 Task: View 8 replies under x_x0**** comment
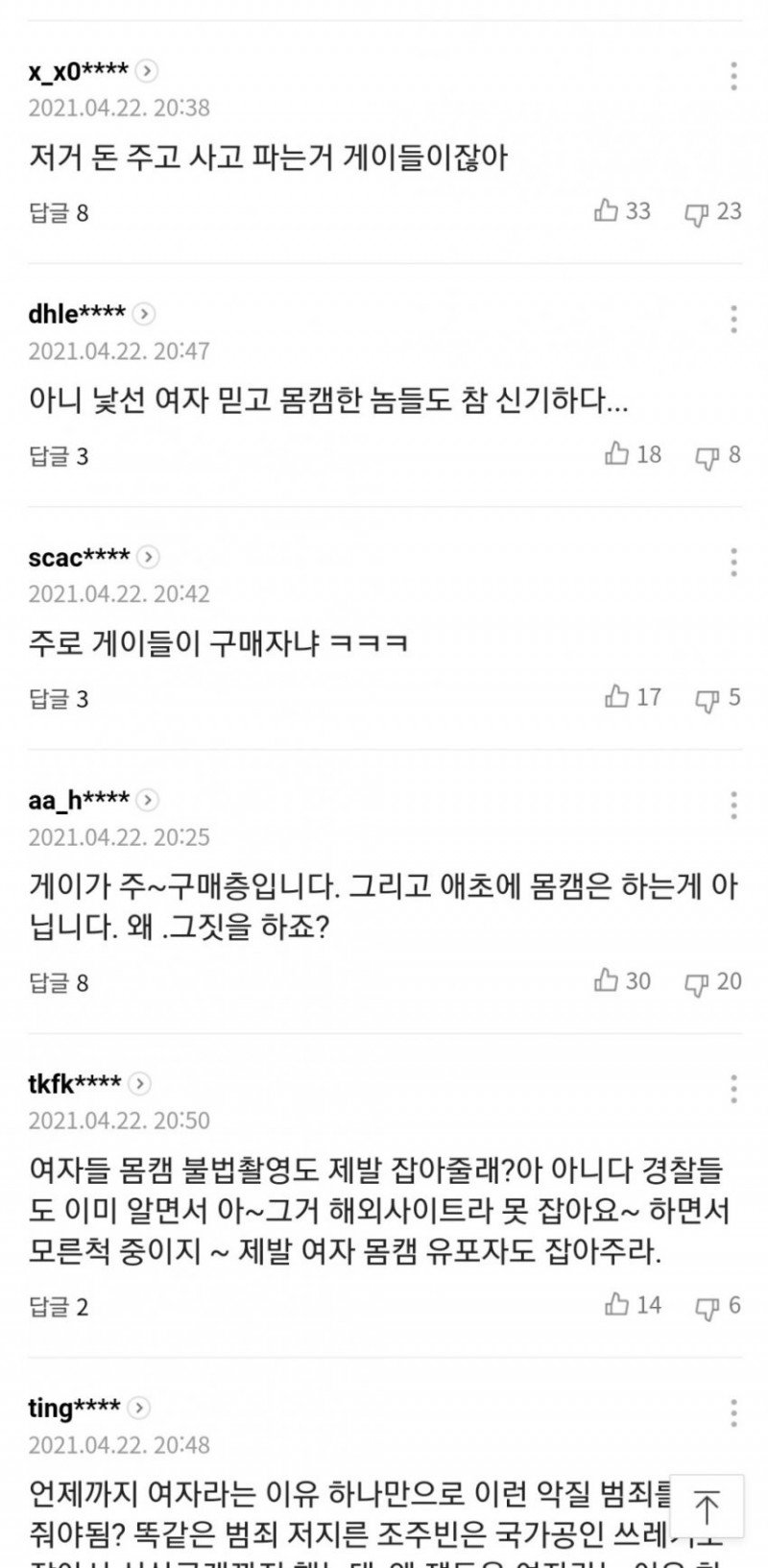point(58,212)
